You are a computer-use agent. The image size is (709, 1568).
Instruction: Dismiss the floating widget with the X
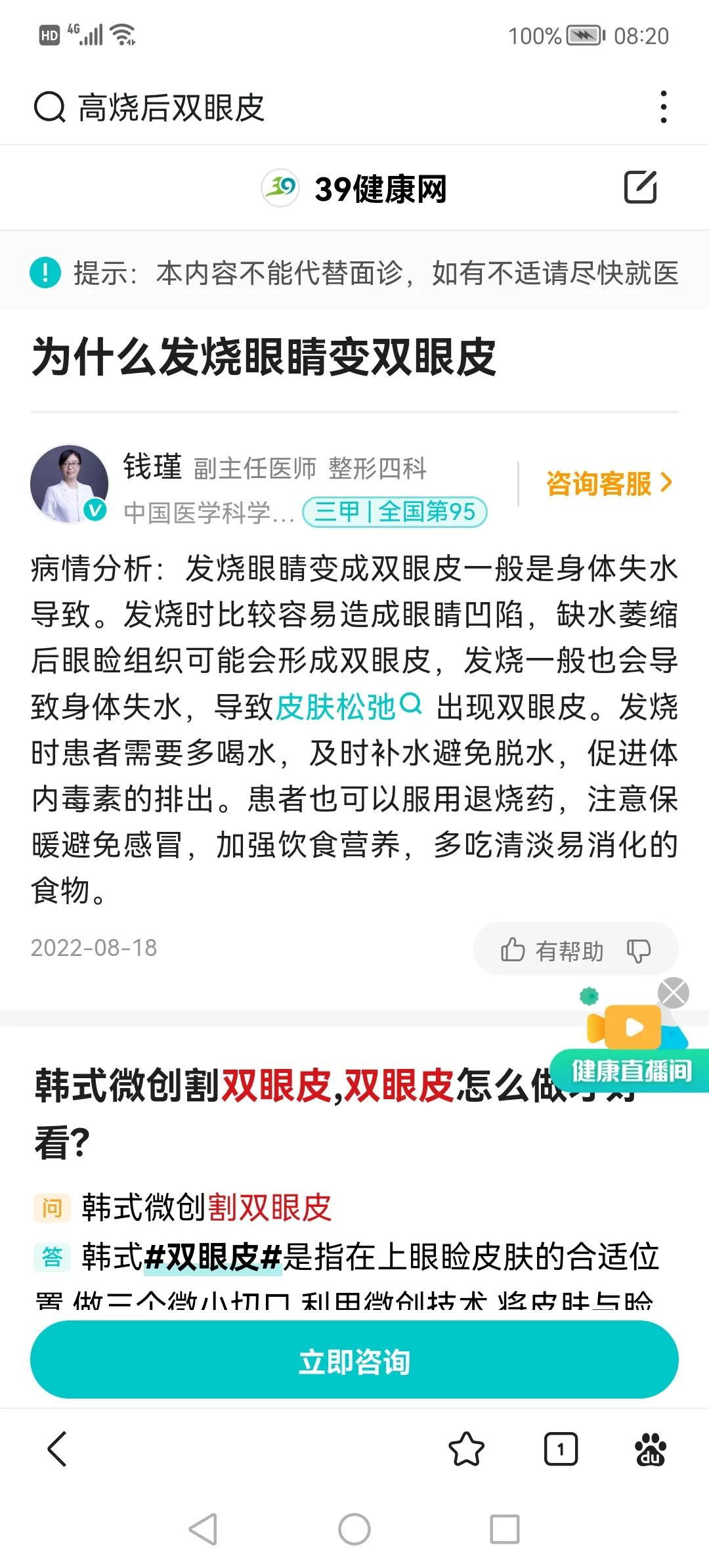[673, 993]
